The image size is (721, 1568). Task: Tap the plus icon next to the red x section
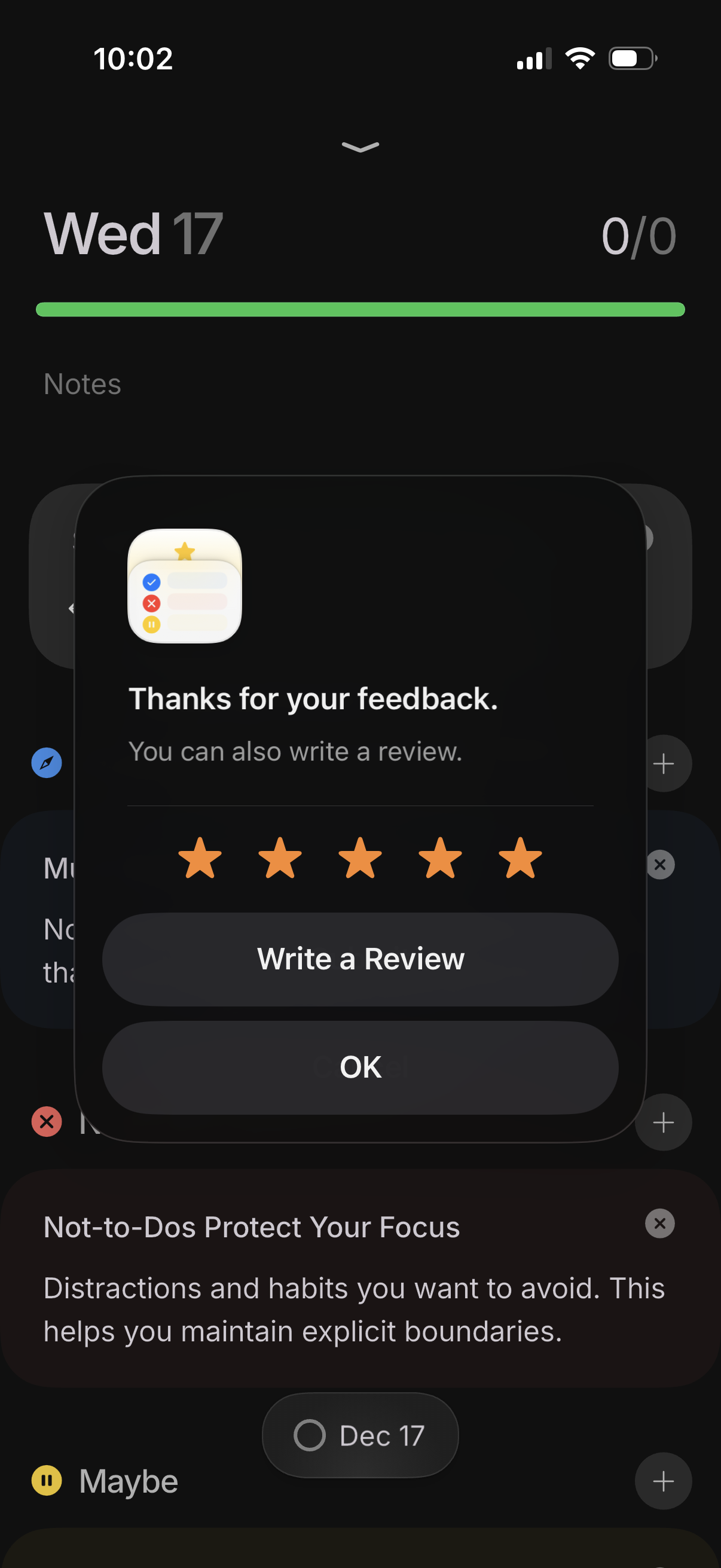663,1123
